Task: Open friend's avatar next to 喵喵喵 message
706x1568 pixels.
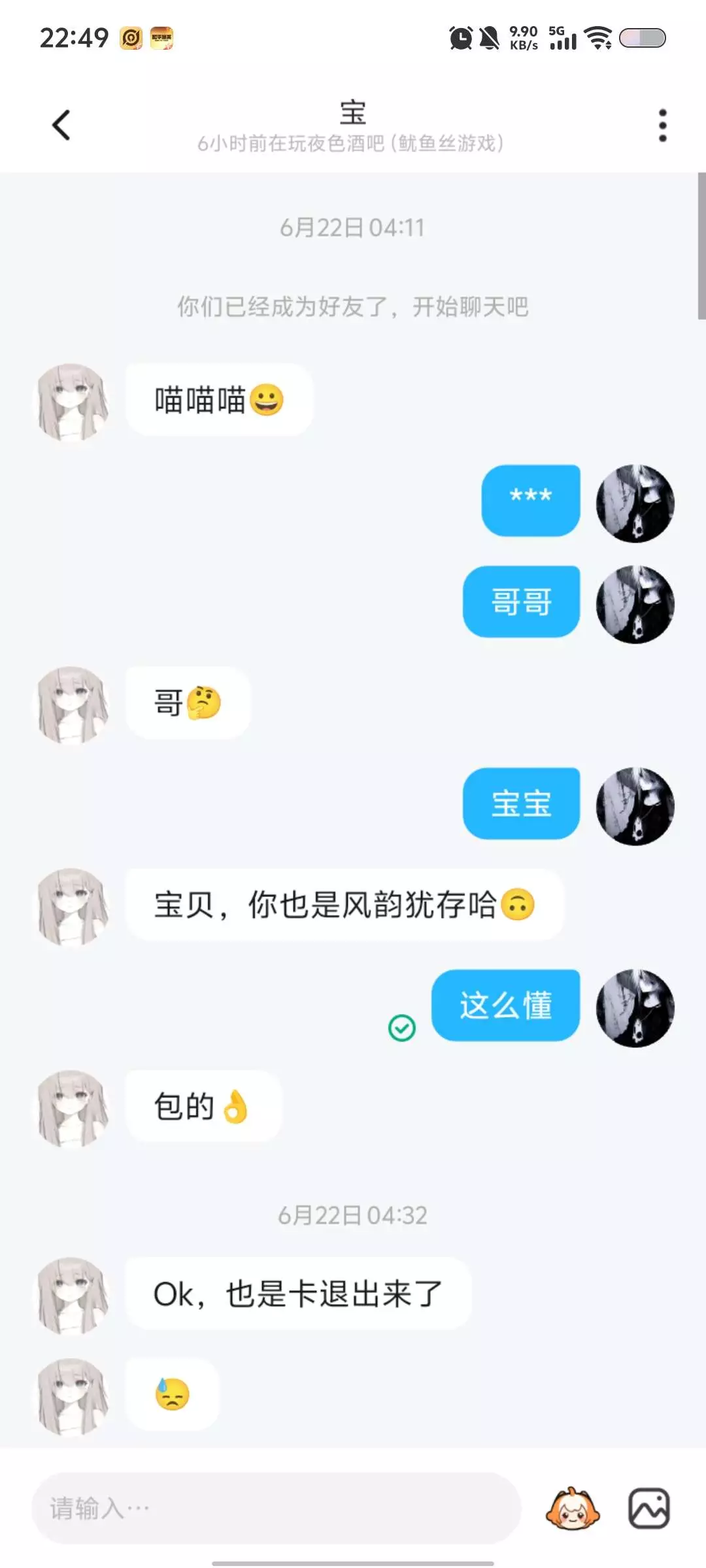Action: [72, 402]
